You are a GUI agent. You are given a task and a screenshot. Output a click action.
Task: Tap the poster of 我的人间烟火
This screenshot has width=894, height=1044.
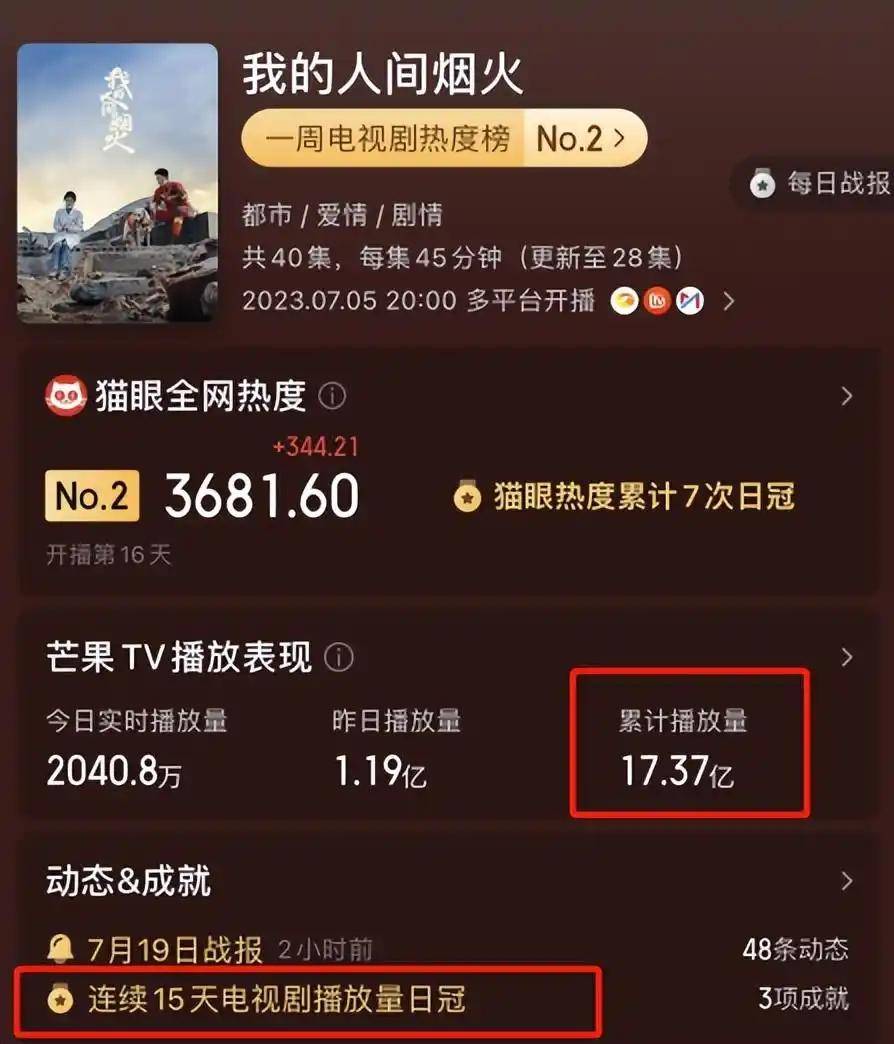click(118, 183)
